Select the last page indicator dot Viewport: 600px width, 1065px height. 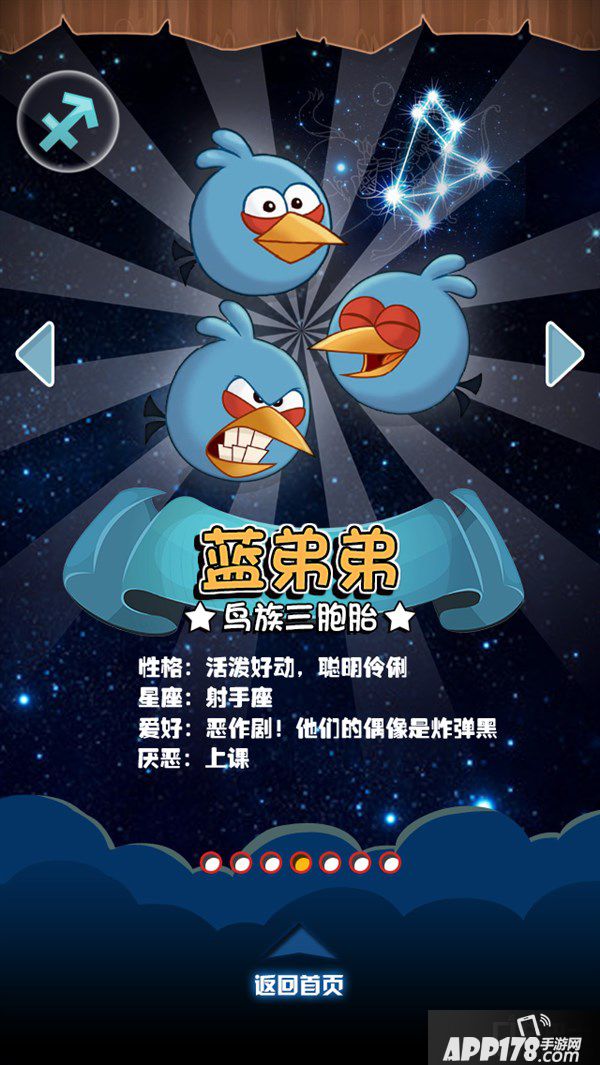390,862
